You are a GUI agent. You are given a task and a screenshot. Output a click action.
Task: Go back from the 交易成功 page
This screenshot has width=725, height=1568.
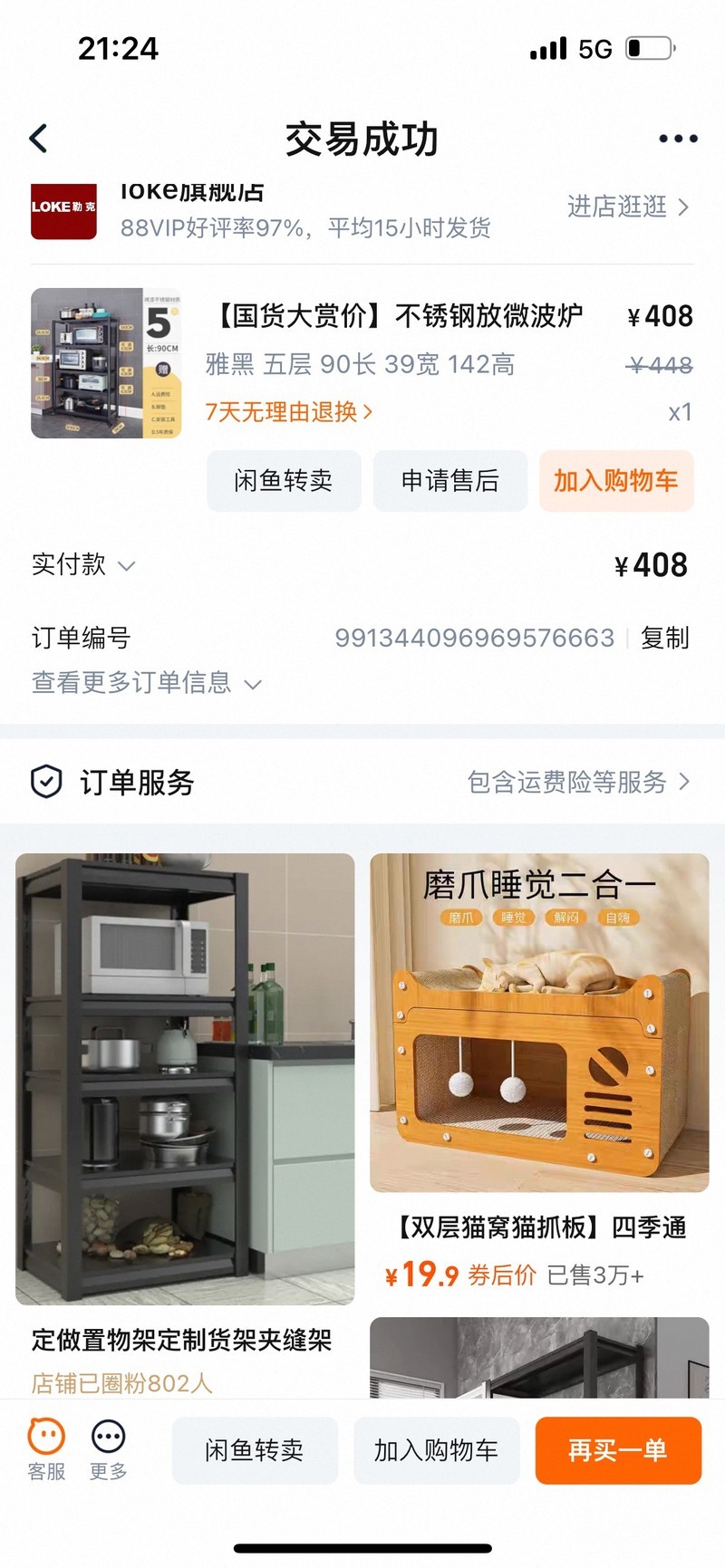click(39, 139)
